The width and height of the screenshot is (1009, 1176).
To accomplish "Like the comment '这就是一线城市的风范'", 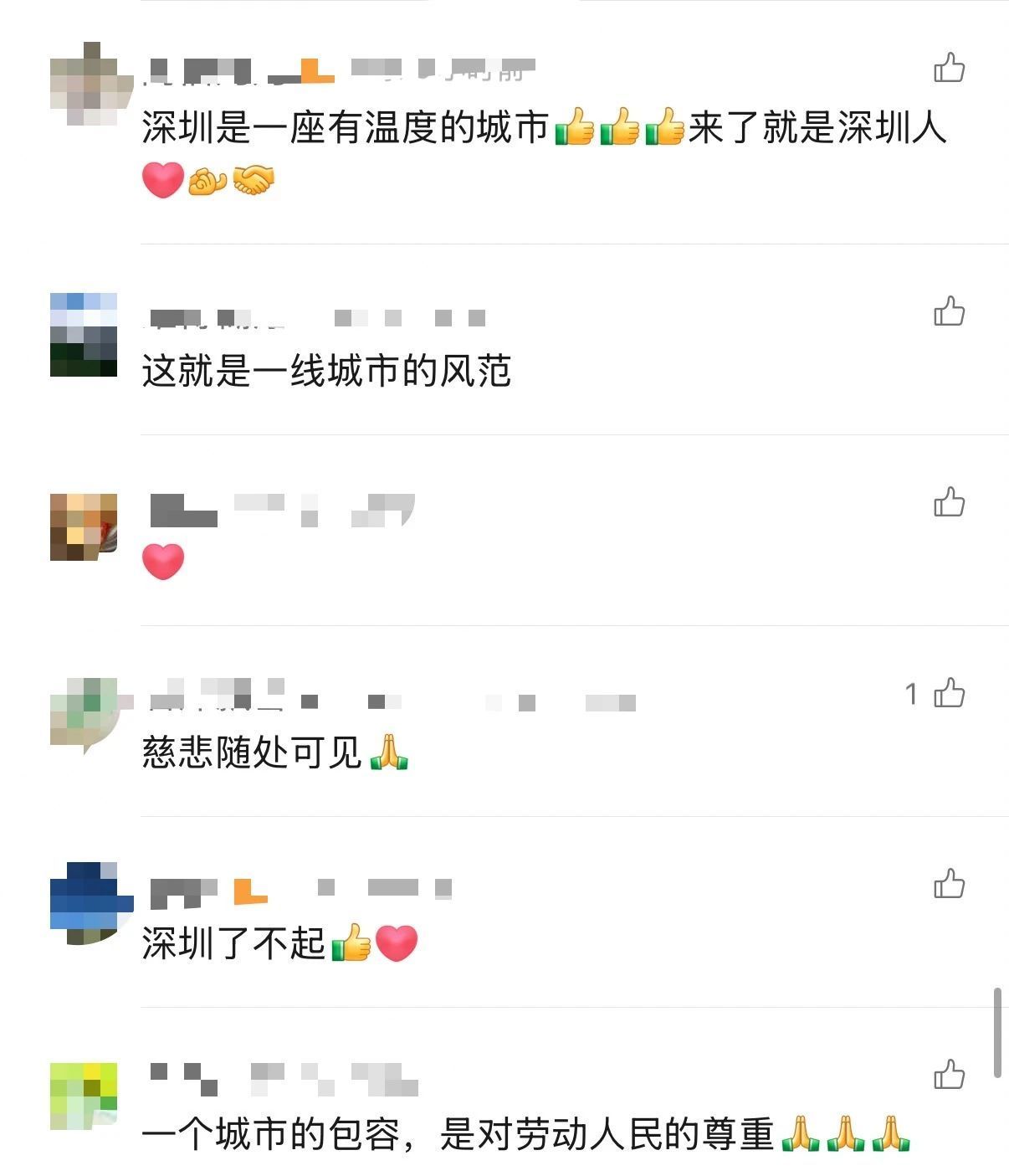I will (x=949, y=311).
